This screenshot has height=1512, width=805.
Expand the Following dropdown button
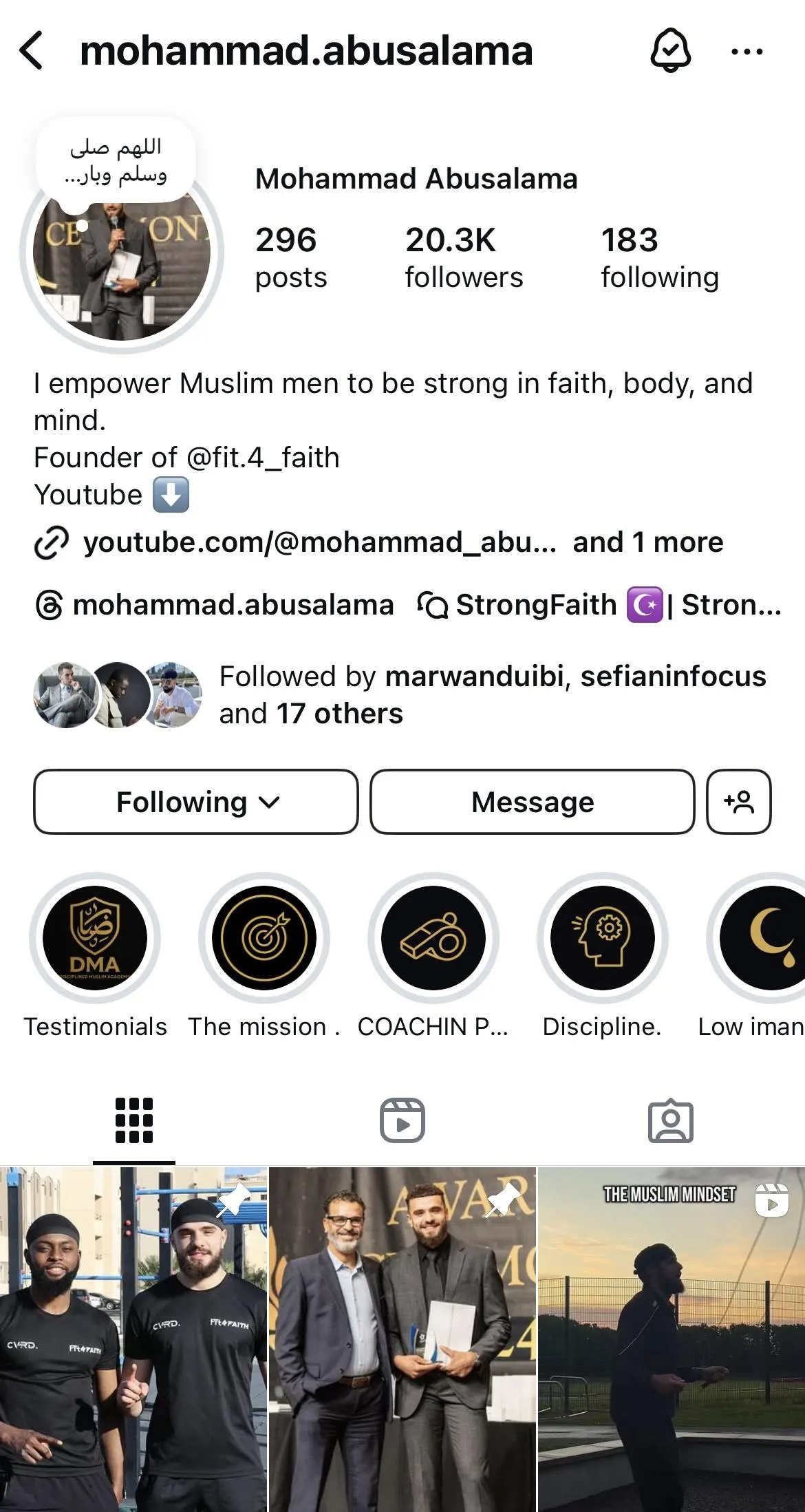pyautogui.click(x=196, y=802)
